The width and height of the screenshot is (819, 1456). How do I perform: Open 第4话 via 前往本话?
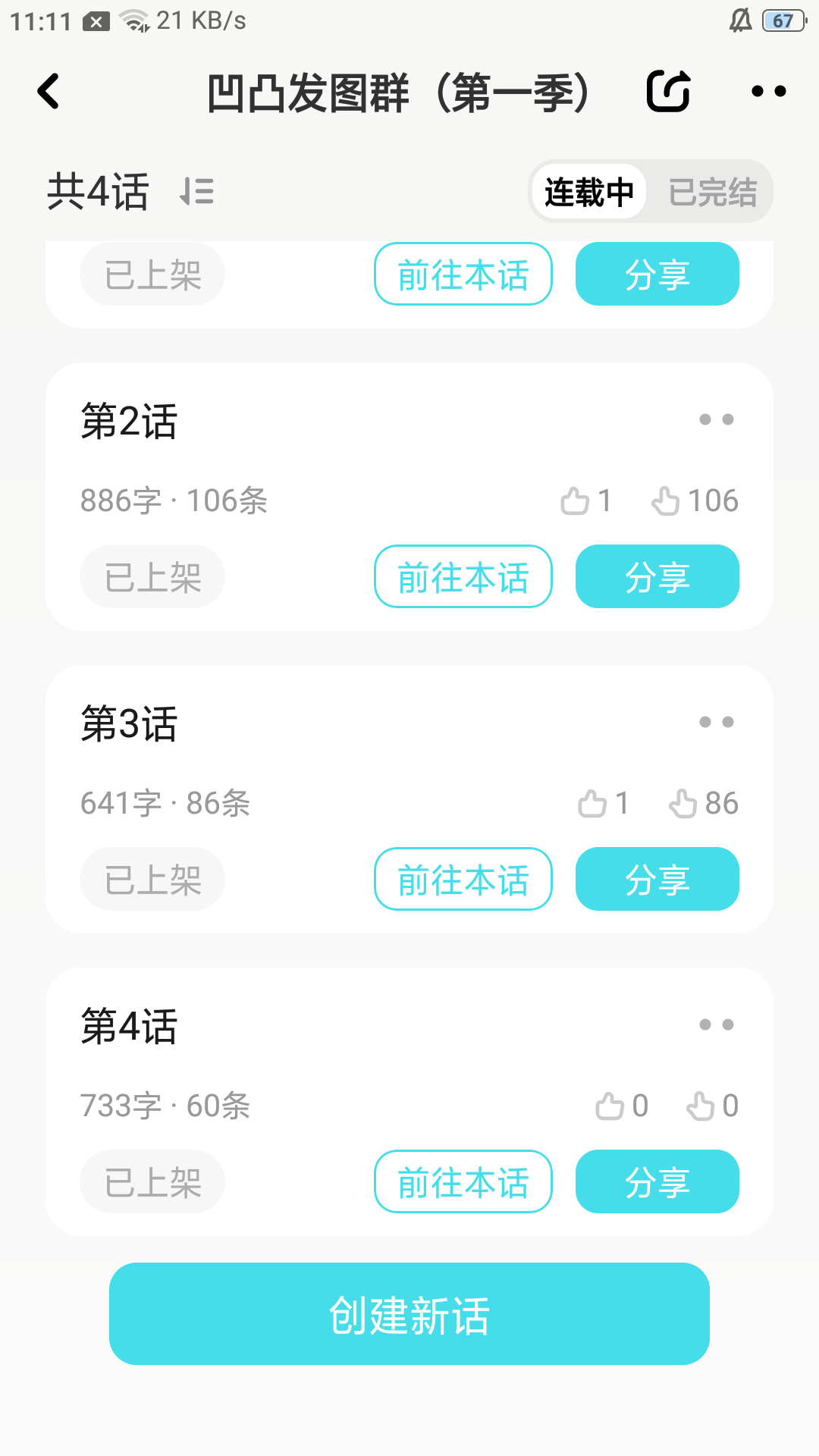(x=463, y=1181)
